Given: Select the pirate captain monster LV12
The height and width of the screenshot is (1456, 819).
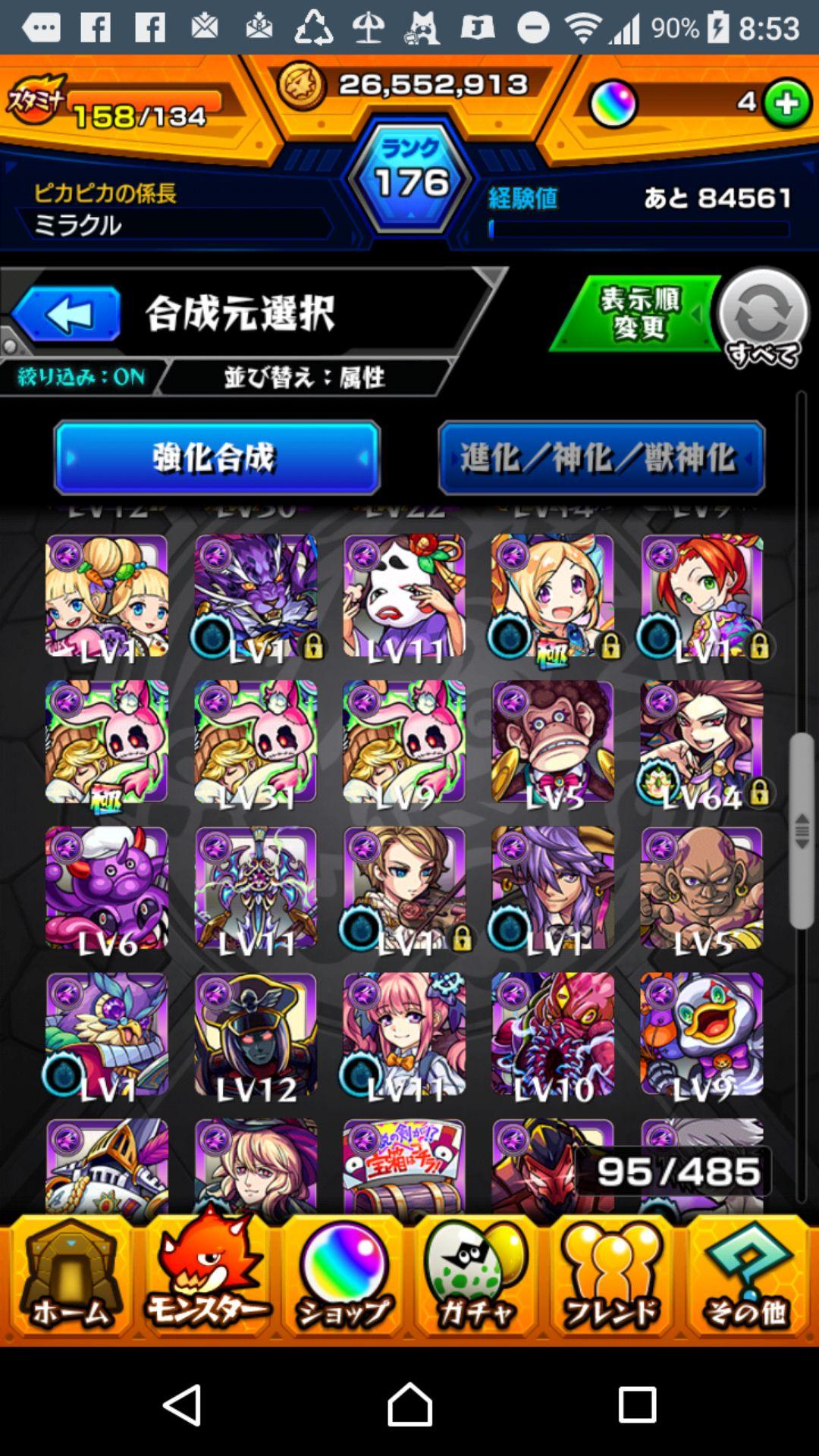Looking at the screenshot, I should coord(256,1034).
